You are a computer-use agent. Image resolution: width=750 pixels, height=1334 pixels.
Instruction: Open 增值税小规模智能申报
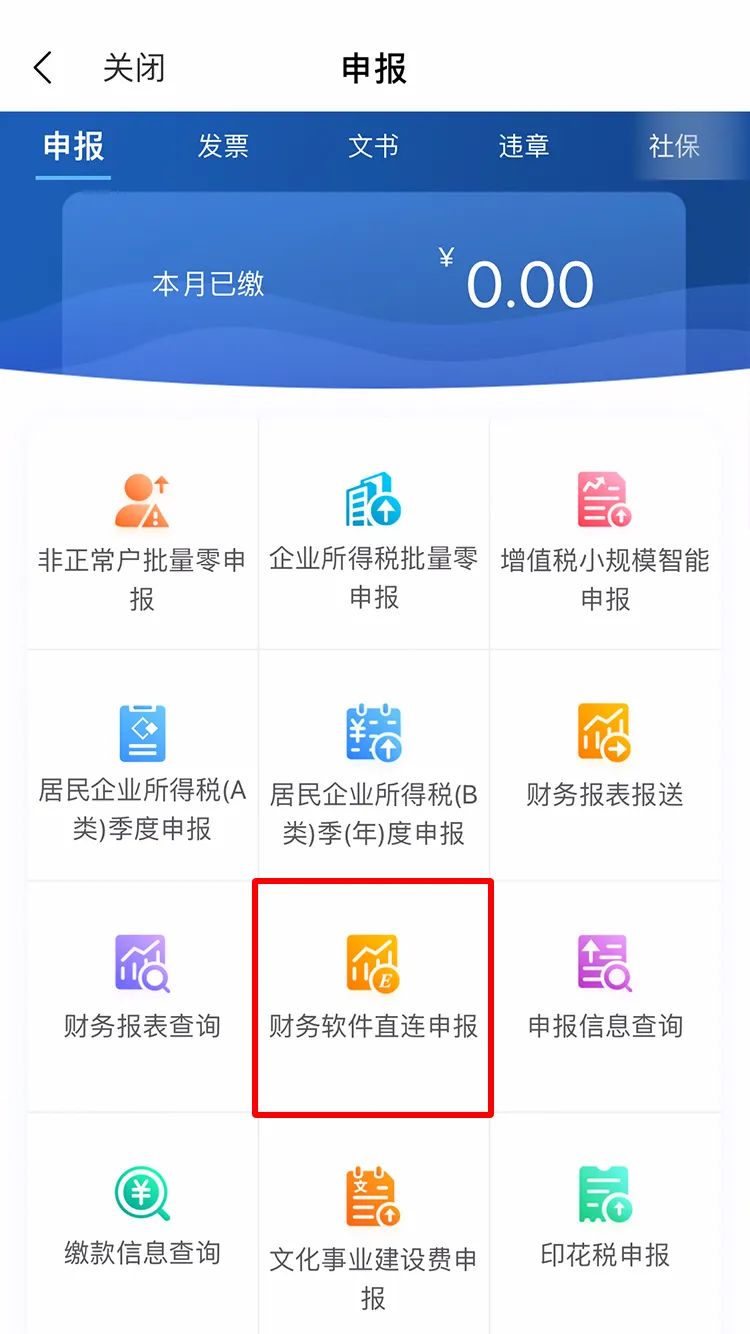tap(604, 535)
